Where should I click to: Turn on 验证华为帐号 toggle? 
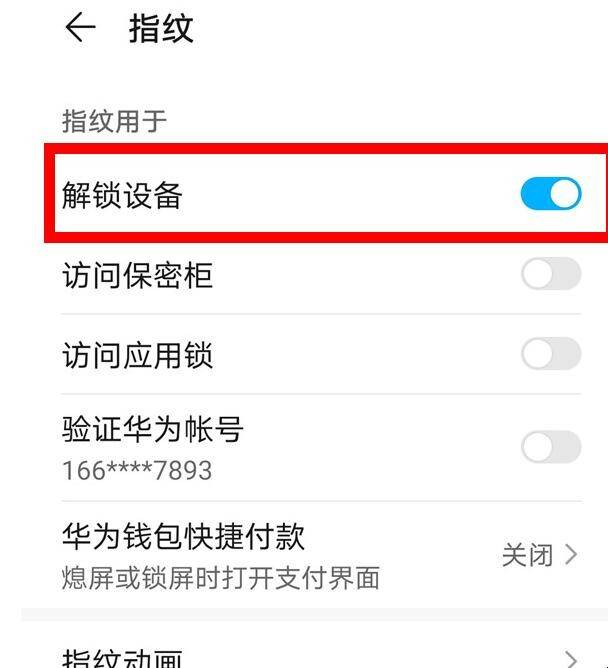[551, 447]
